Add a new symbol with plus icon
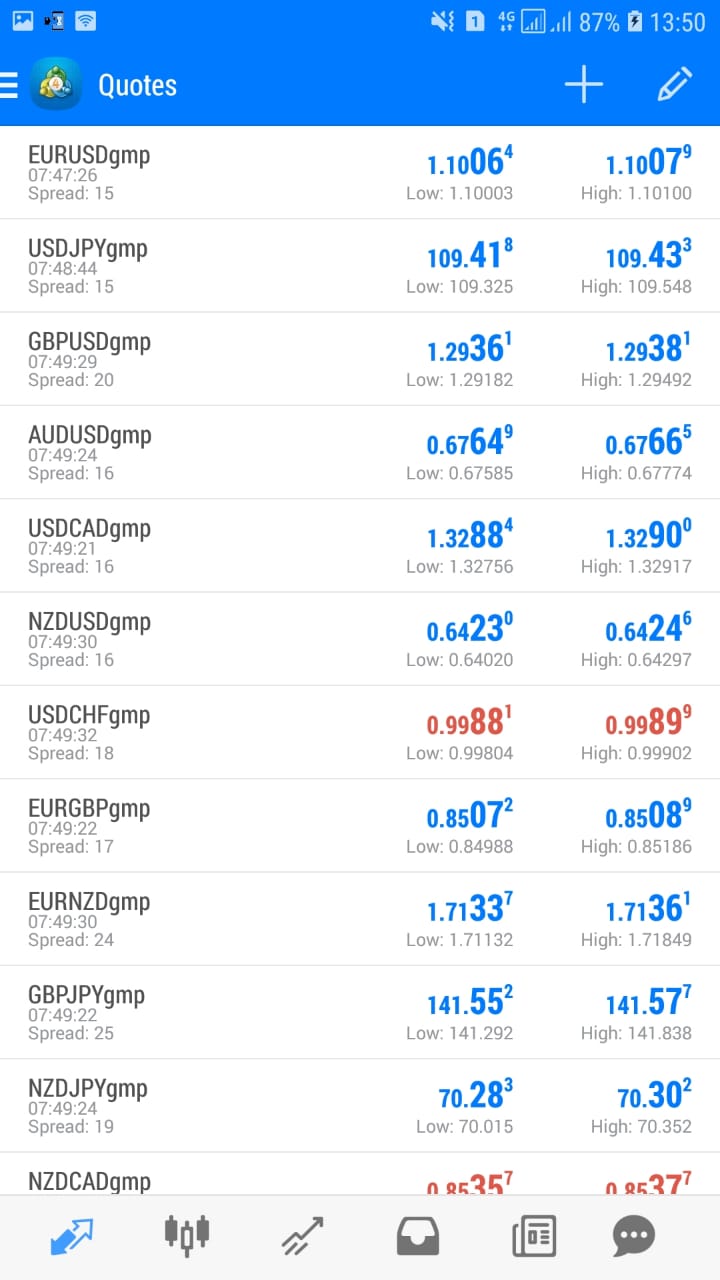 point(584,85)
